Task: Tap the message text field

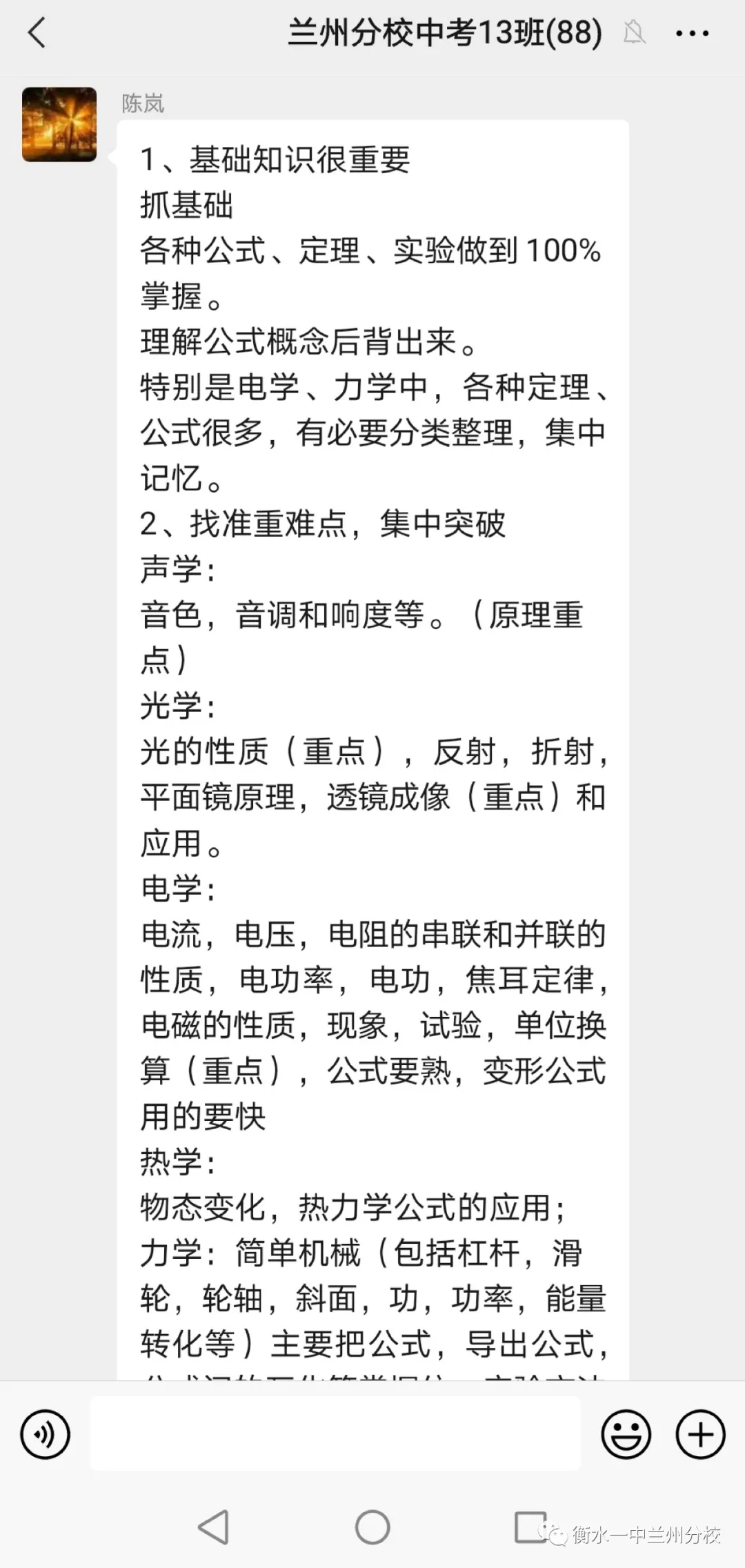Action: pos(335,1433)
